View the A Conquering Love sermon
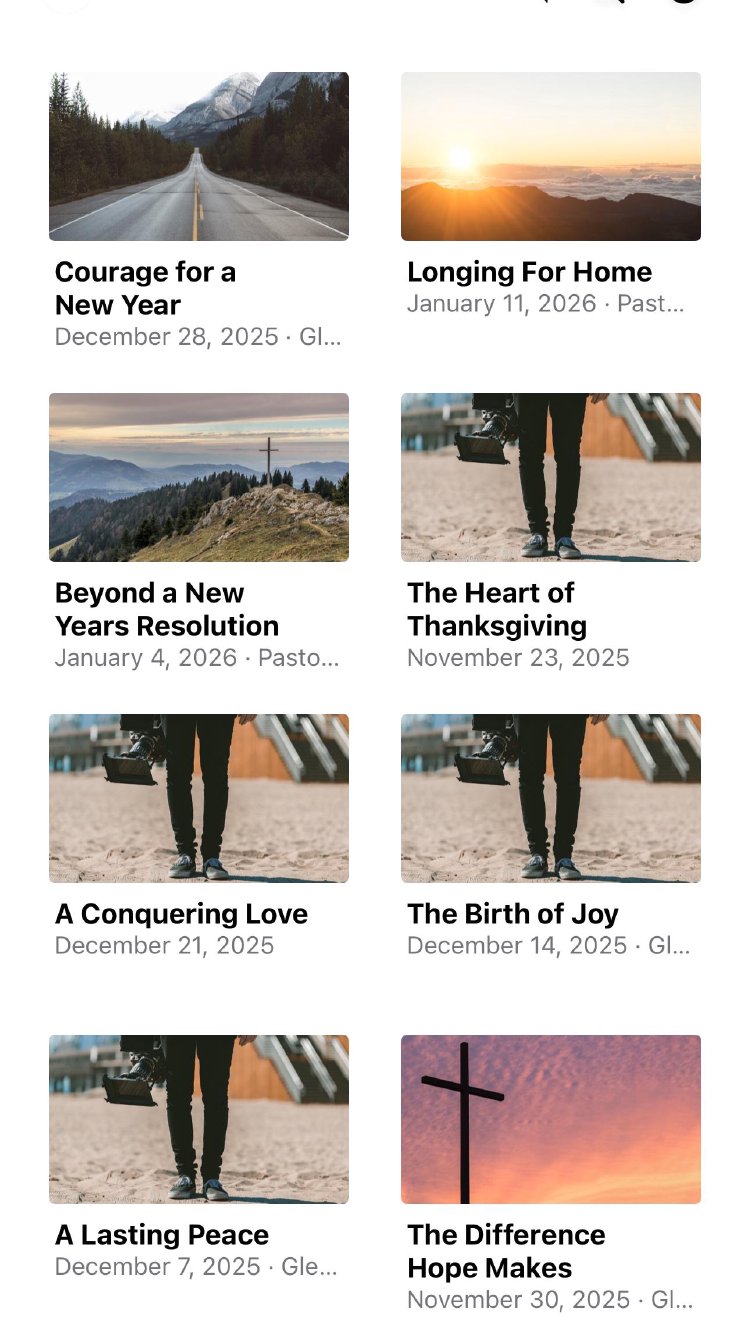The width and height of the screenshot is (750, 1334). pyautogui.click(x=199, y=799)
